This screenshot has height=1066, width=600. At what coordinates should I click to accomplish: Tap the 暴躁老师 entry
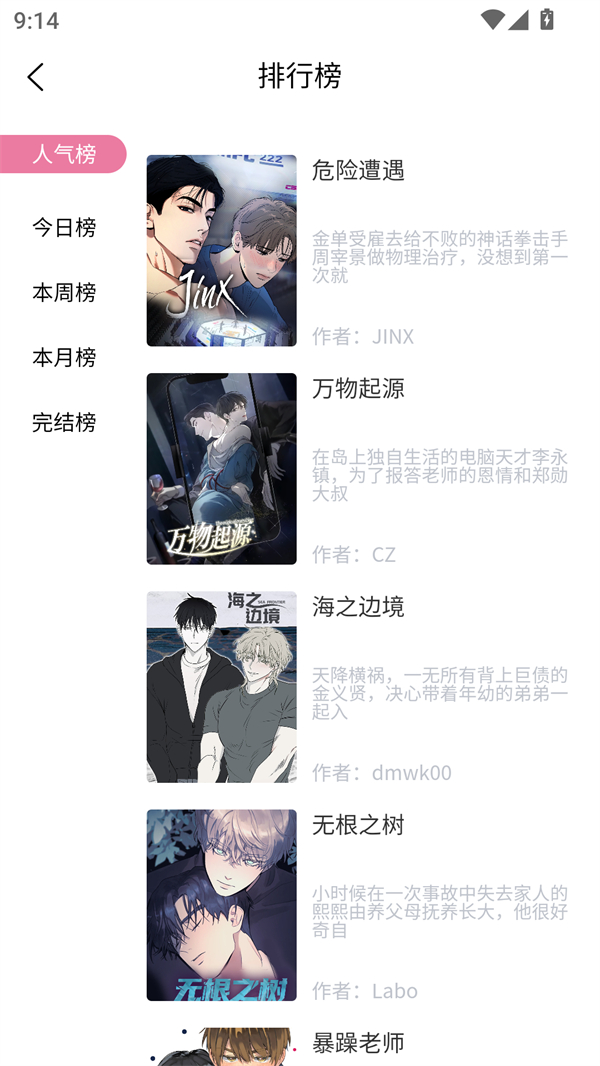tap(358, 1044)
